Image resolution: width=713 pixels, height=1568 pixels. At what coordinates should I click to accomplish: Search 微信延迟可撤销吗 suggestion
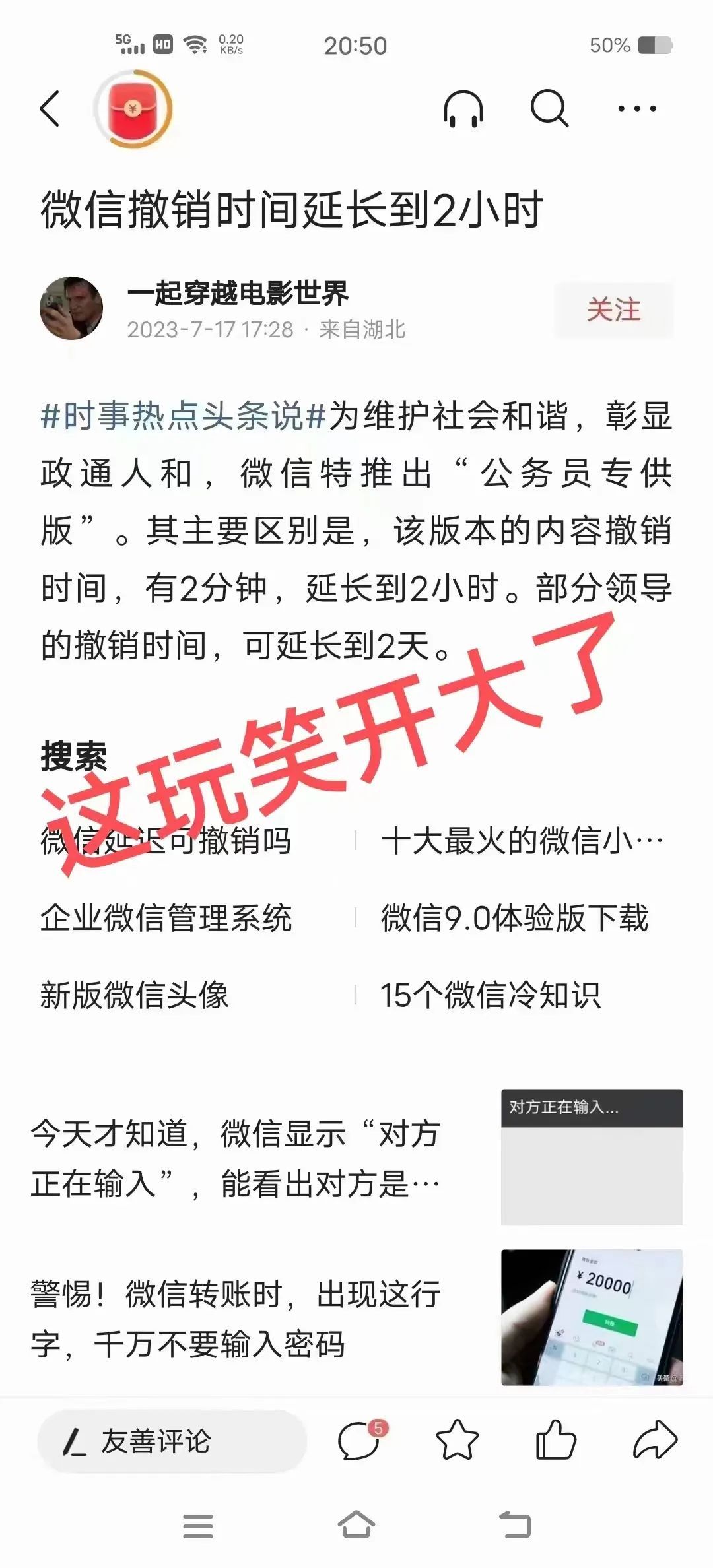point(166,841)
